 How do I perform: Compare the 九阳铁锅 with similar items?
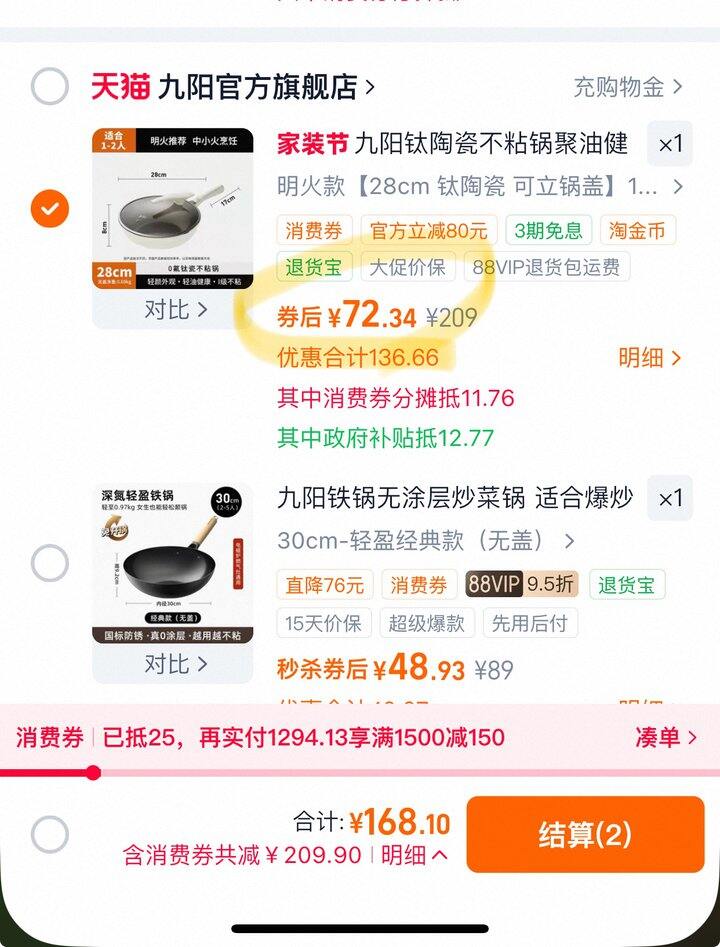[x=174, y=663]
